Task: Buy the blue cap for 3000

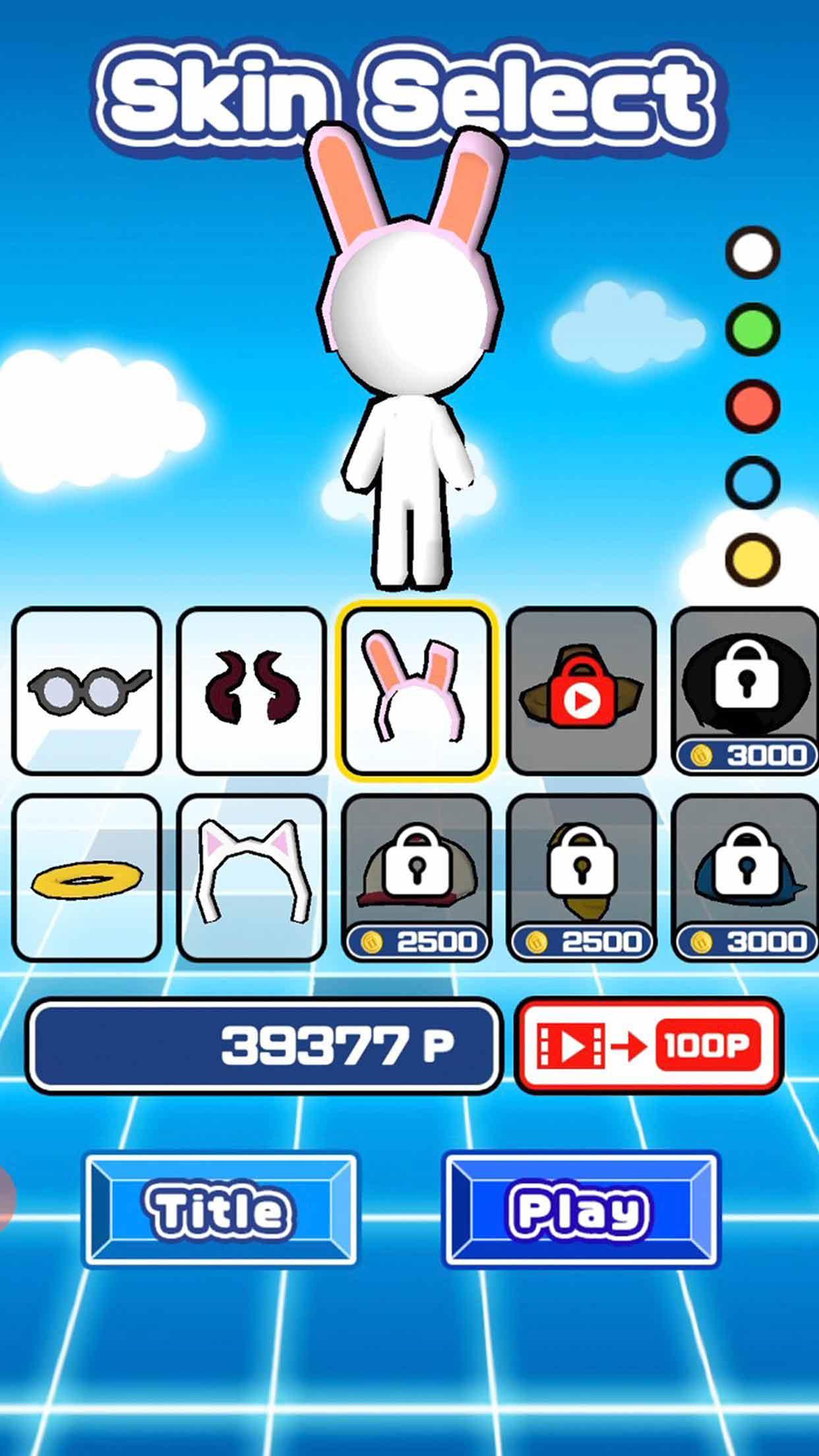Action: (745, 877)
